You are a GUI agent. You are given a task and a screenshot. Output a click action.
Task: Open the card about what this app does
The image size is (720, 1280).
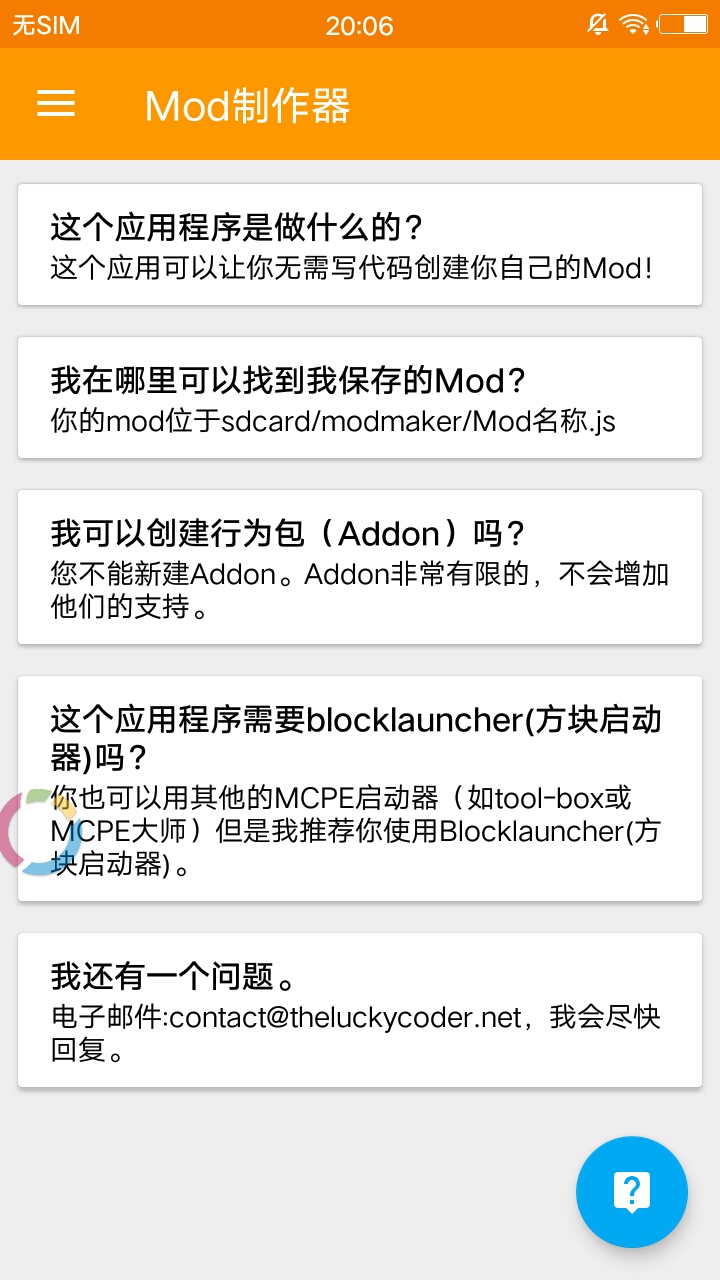(360, 244)
